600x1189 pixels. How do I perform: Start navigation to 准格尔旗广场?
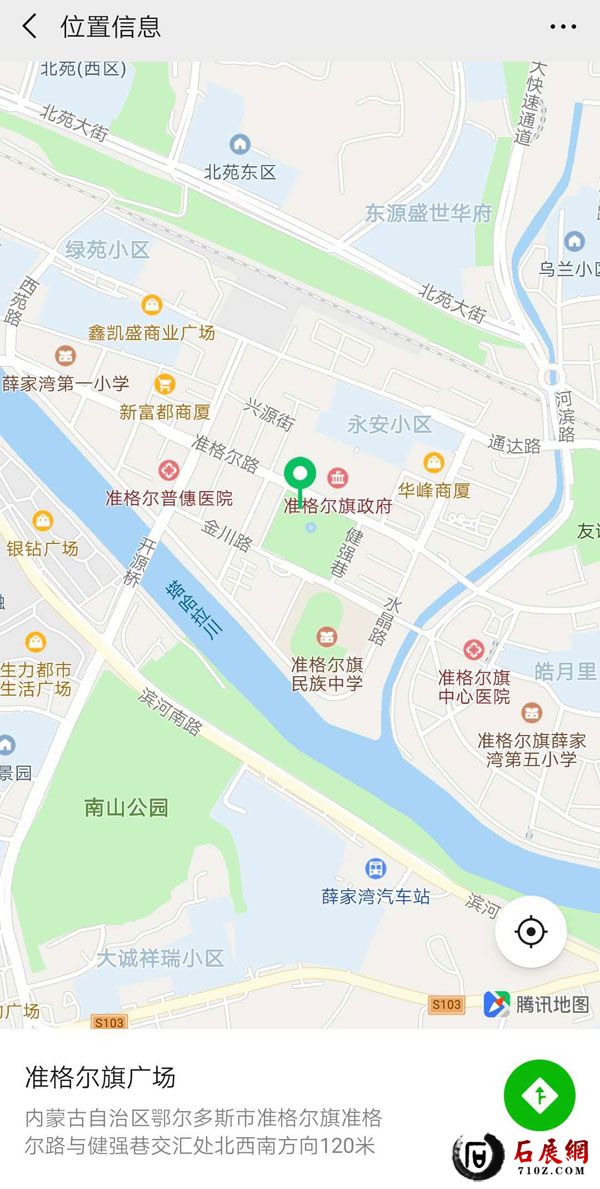coord(539,1096)
